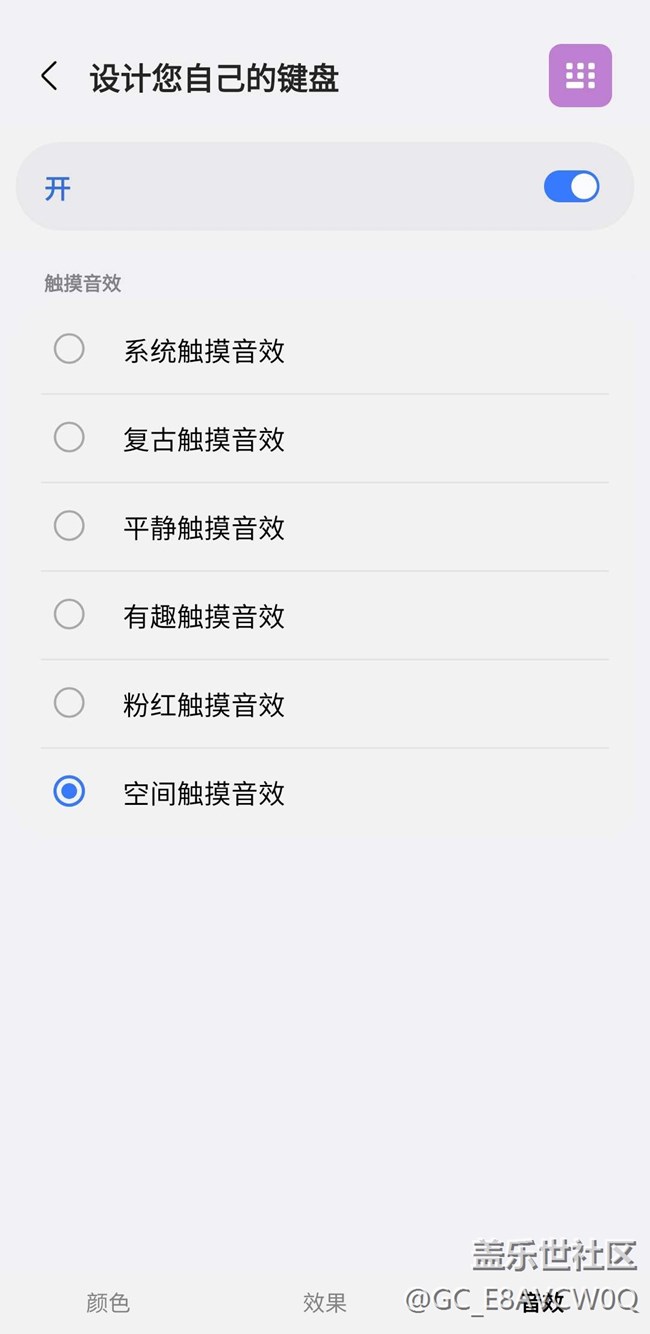Open the 效果 tab
The image size is (650, 1334).
pyautogui.click(x=325, y=1302)
